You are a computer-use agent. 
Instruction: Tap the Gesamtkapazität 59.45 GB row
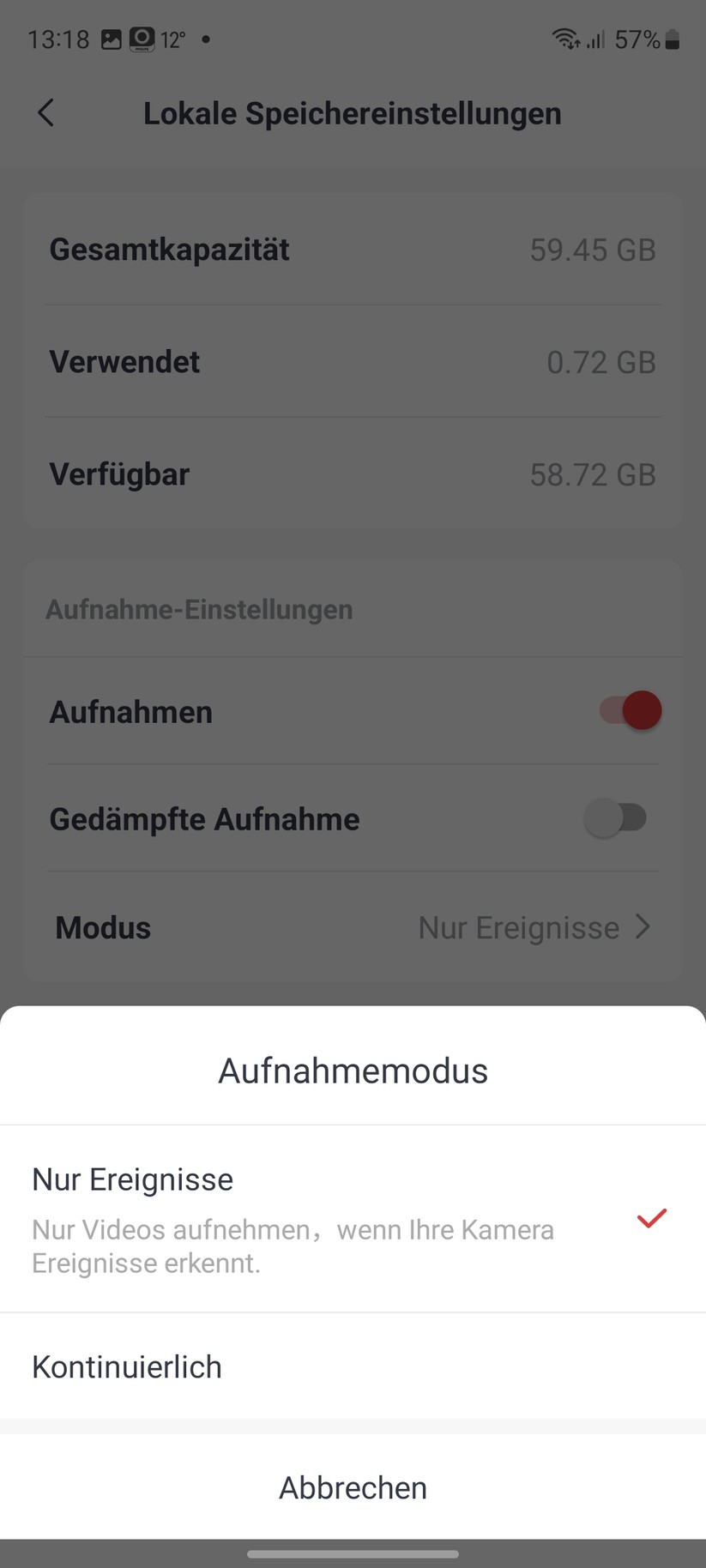353,250
